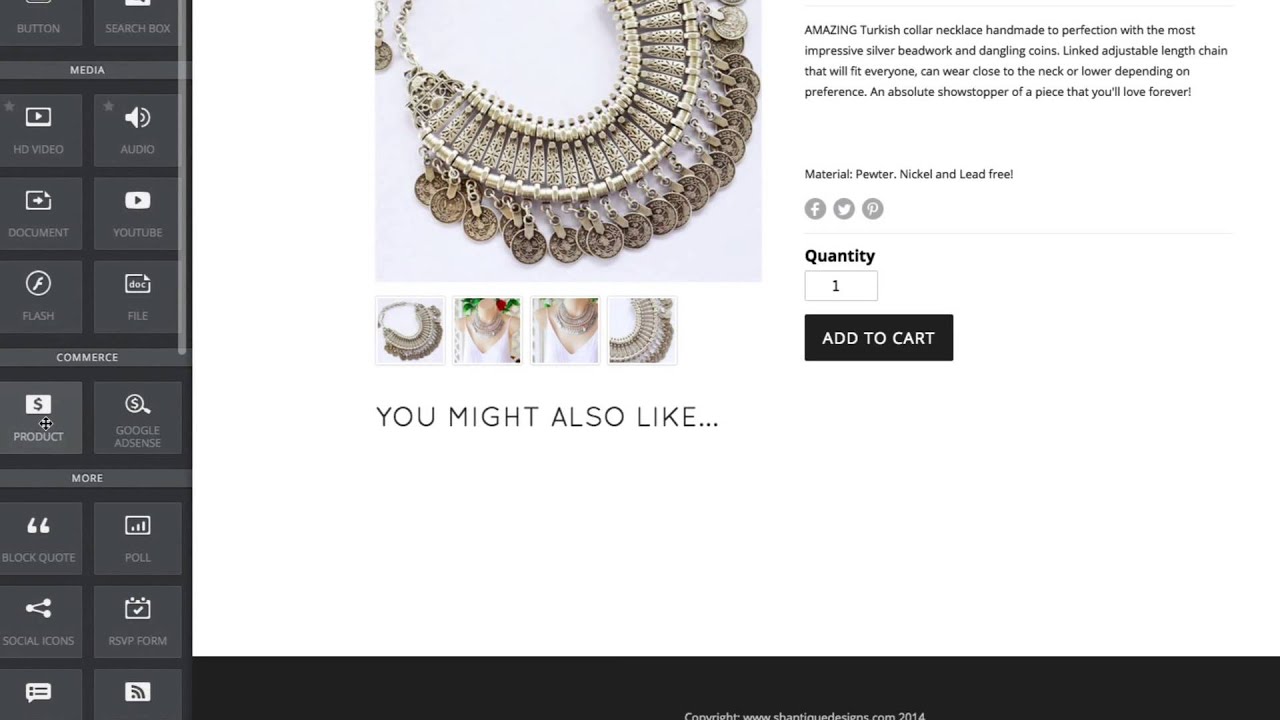Choose the File element
This screenshot has width=1280, height=720.
(x=137, y=296)
